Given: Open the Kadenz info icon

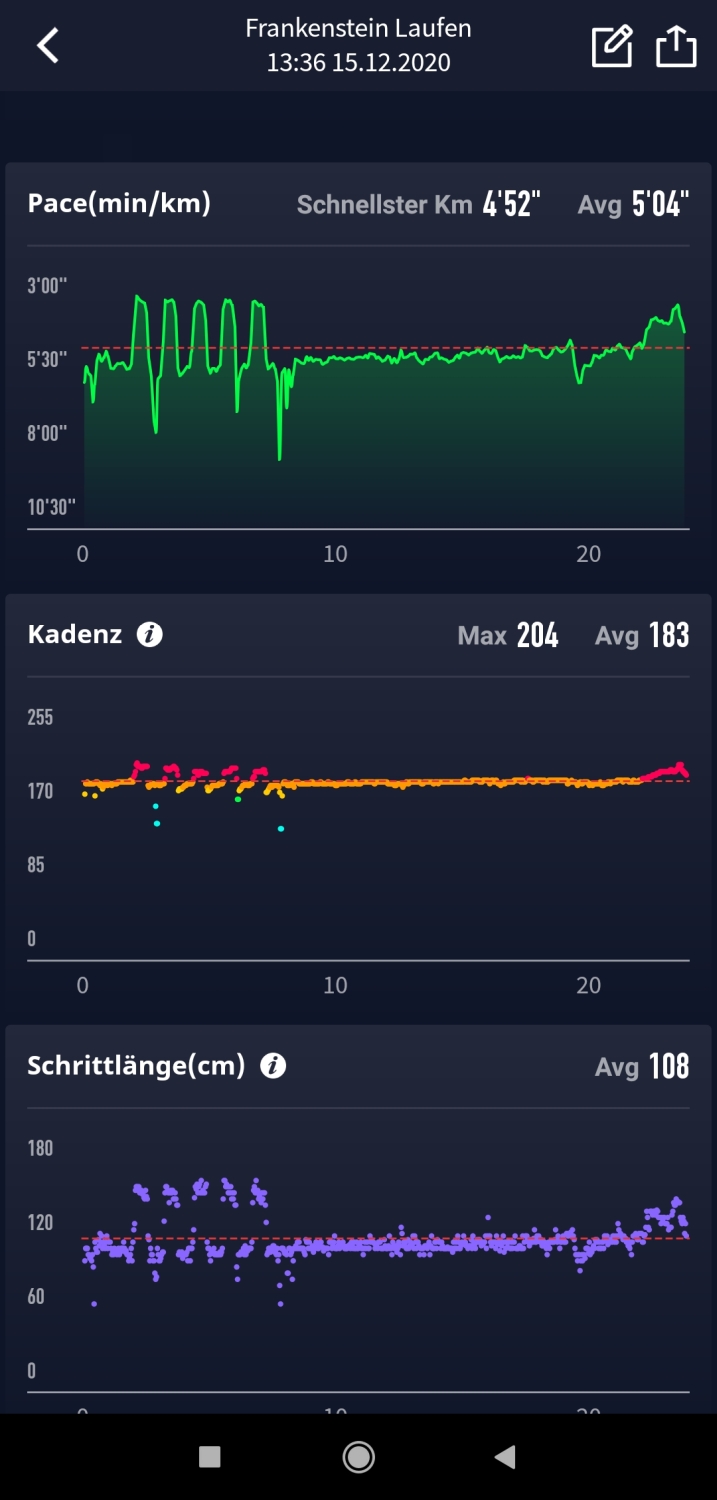Looking at the screenshot, I should [150, 634].
